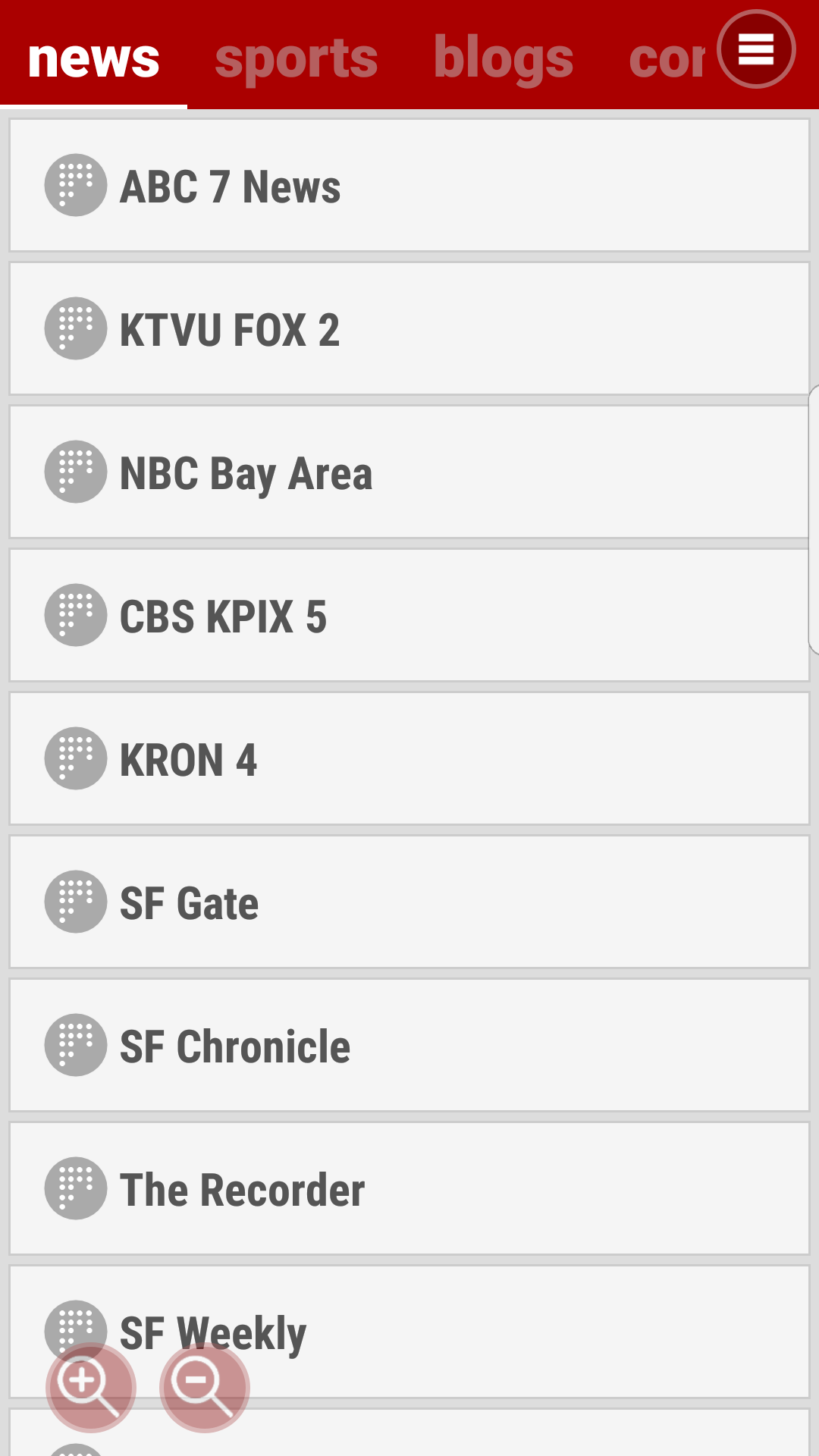Switch to the blogs tab
This screenshot has width=819, height=1456.
click(503, 58)
